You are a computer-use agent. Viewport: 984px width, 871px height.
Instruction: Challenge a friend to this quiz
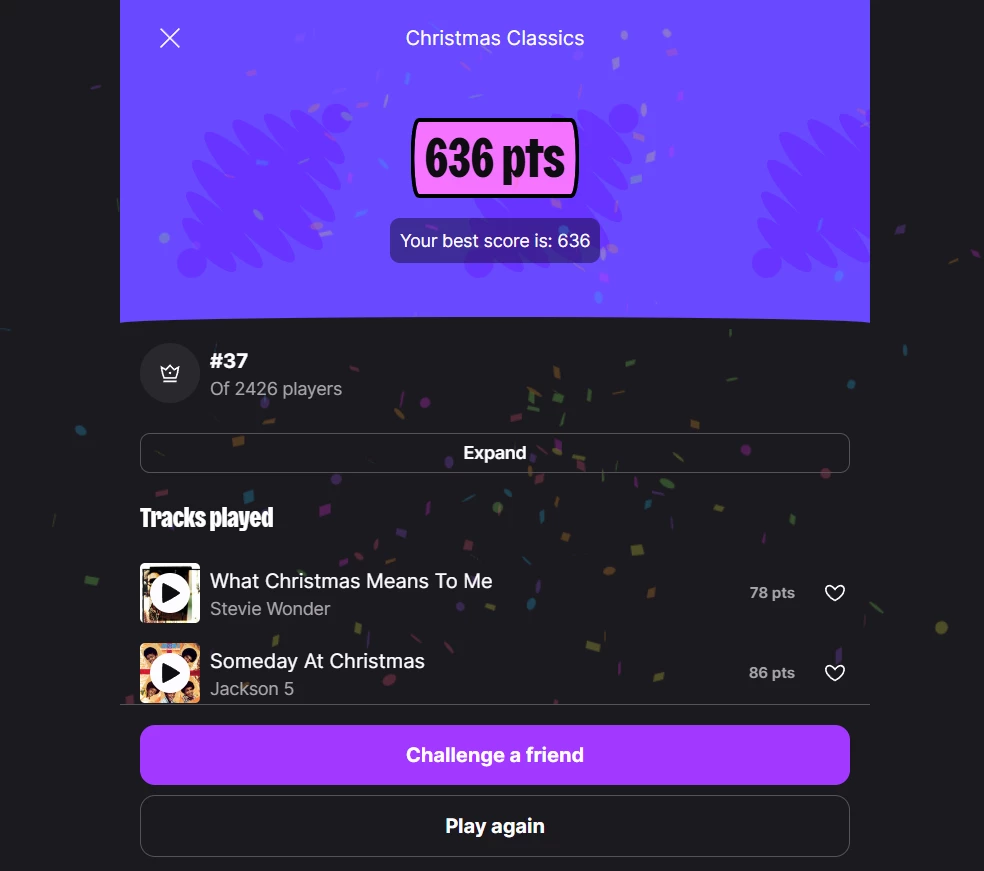point(494,755)
